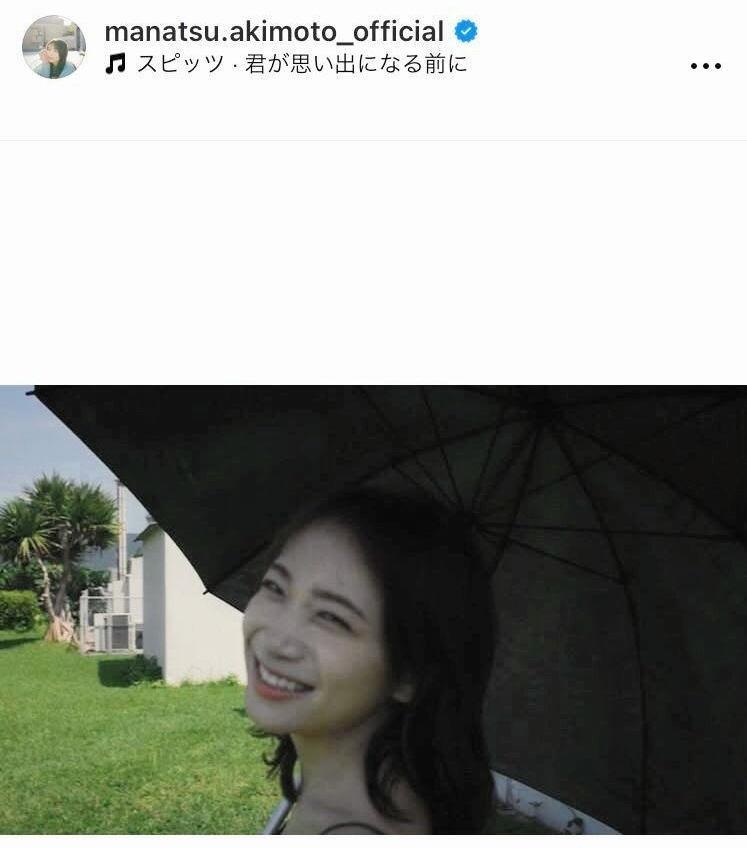Open post actions from the ellipsis icon
The image size is (747, 848).
pos(707,65)
